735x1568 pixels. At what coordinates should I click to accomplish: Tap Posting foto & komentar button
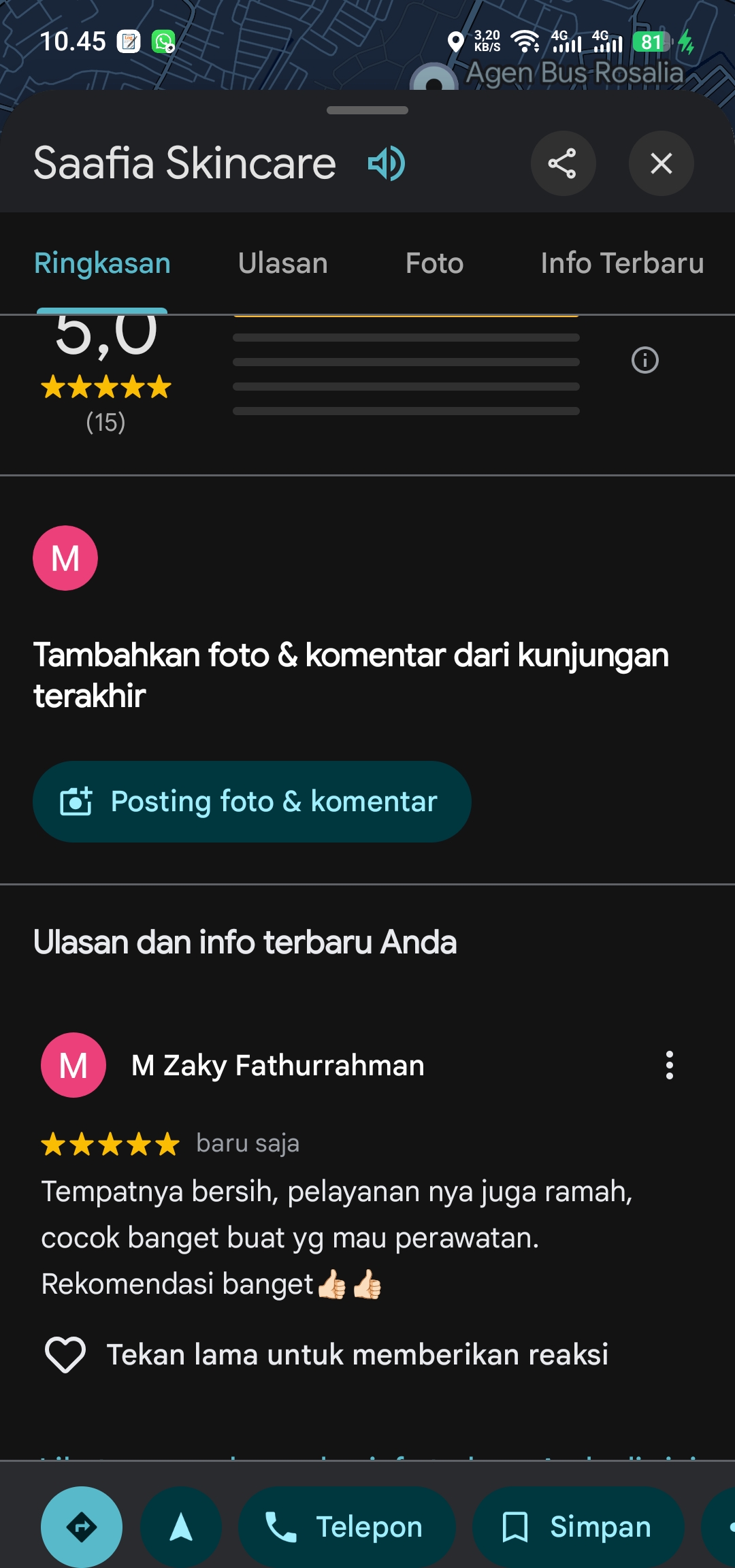coord(252,802)
